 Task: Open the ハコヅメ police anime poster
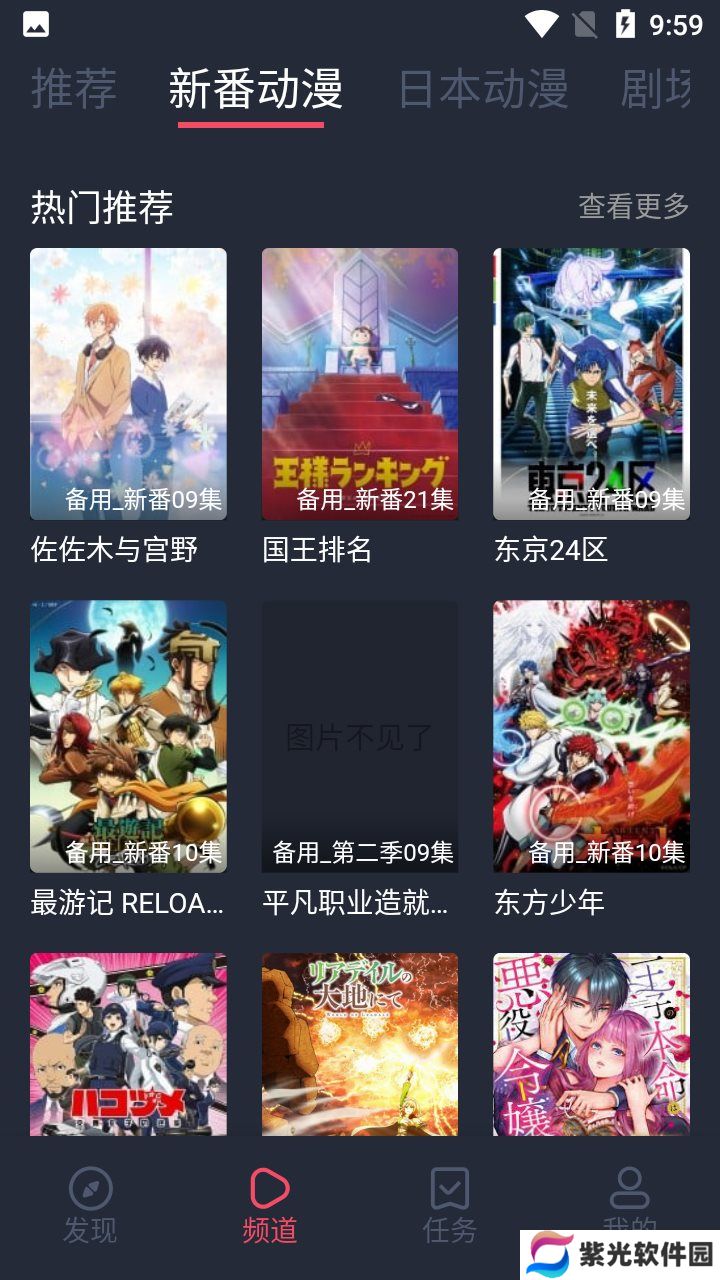tap(128, 1044)
